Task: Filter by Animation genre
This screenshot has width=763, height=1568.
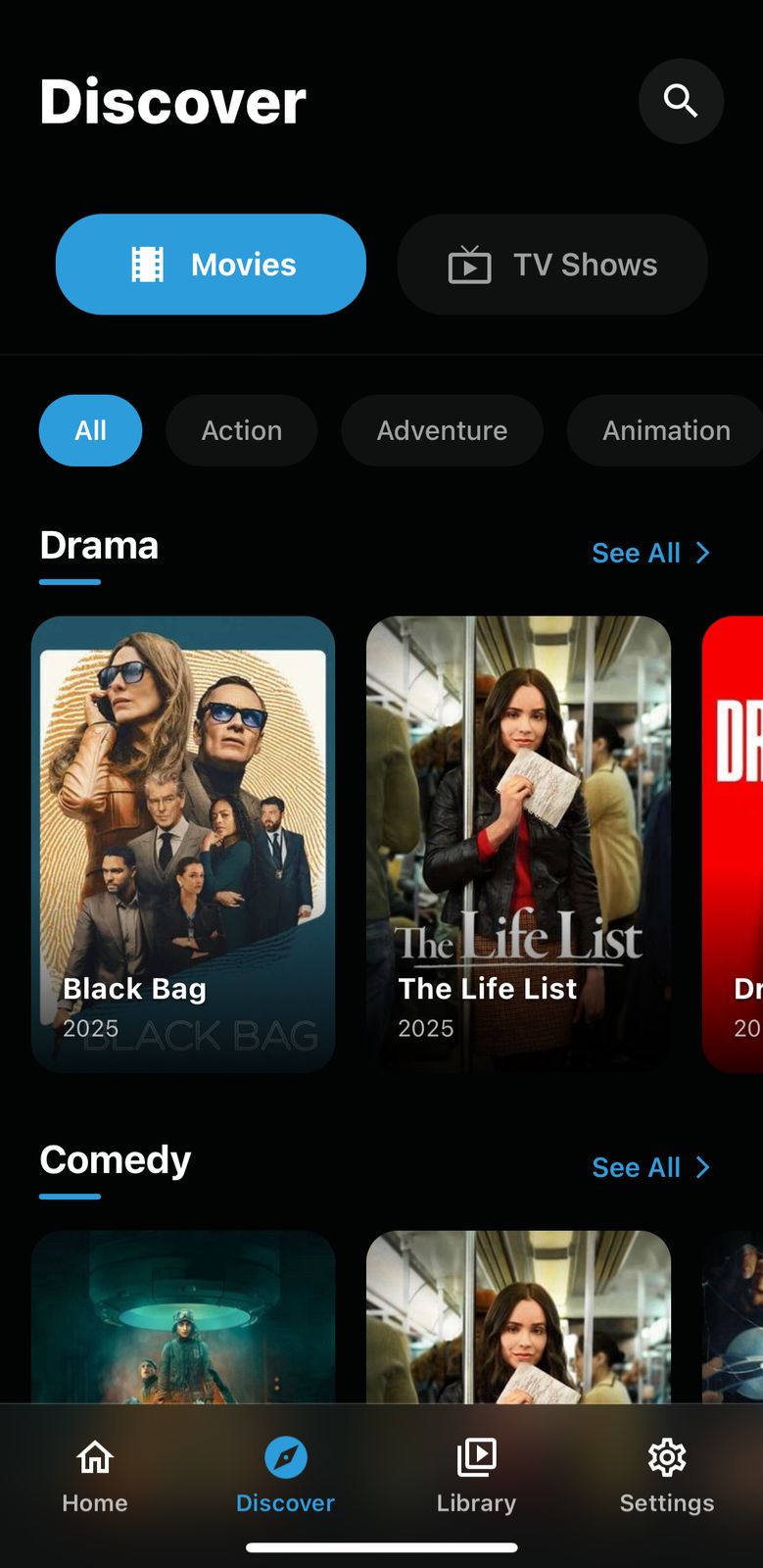Action: [665, 430]
